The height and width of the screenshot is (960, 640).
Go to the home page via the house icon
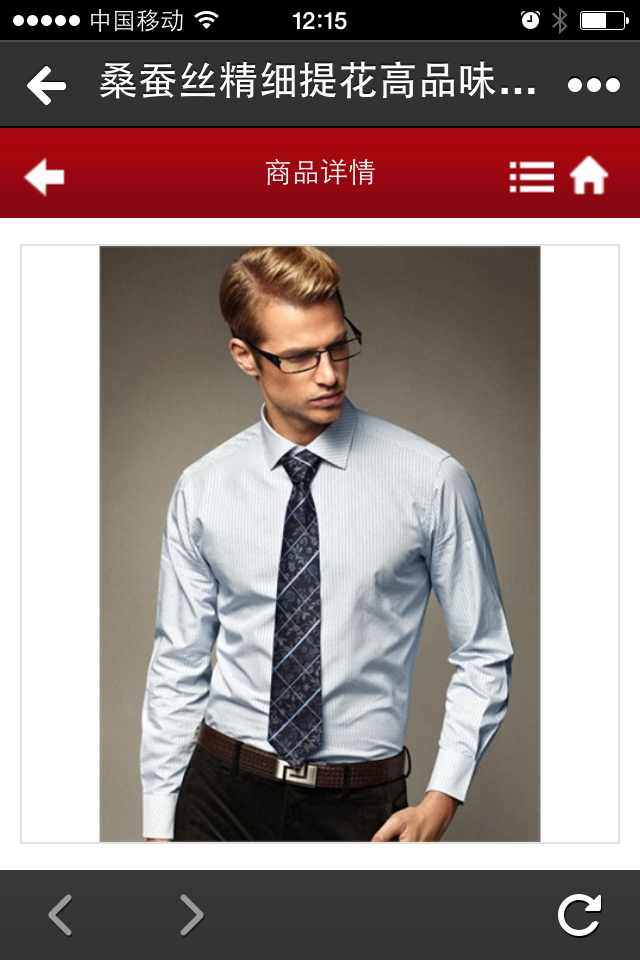pos(589,177)
